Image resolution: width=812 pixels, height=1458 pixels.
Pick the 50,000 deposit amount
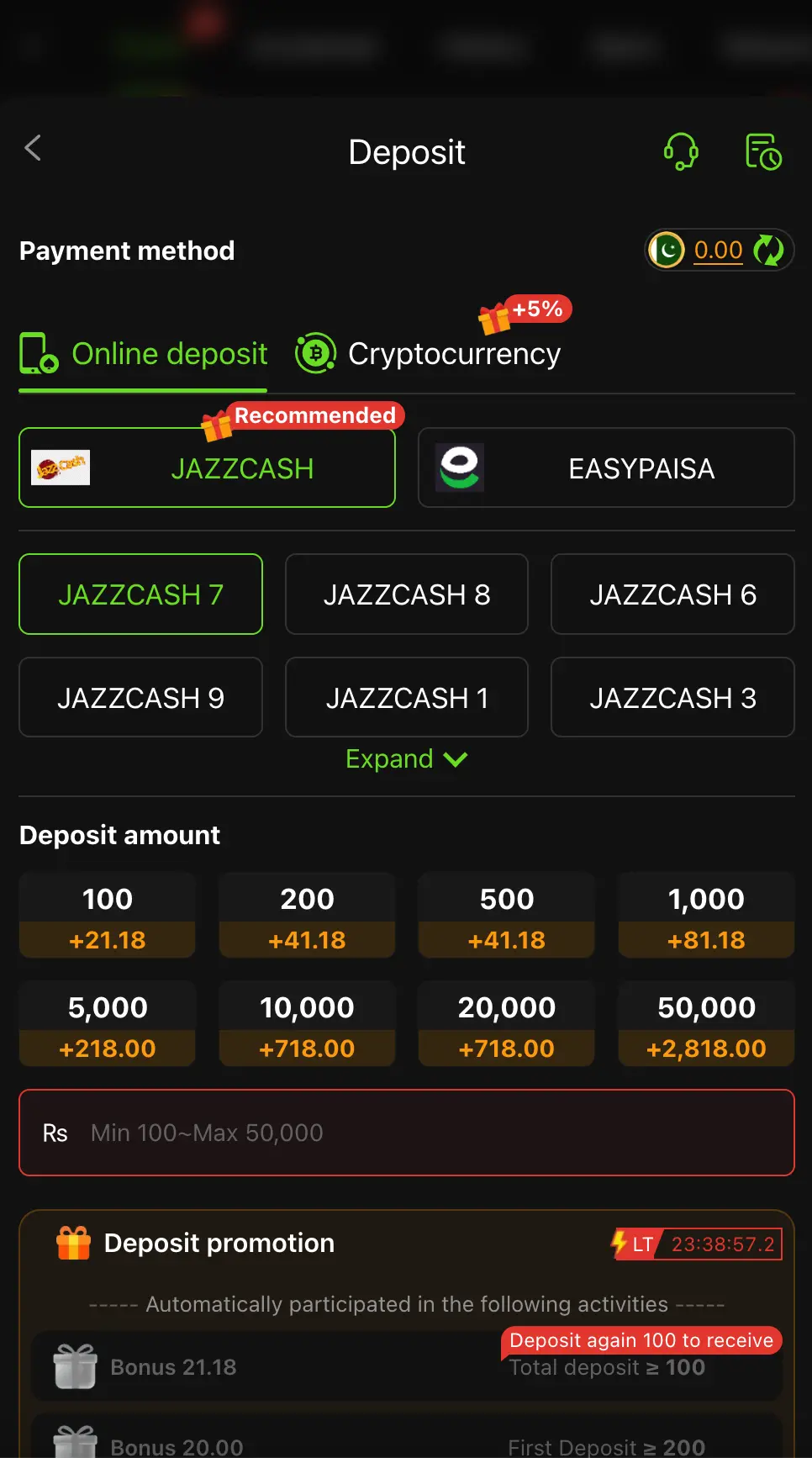tap(706, 1024)
